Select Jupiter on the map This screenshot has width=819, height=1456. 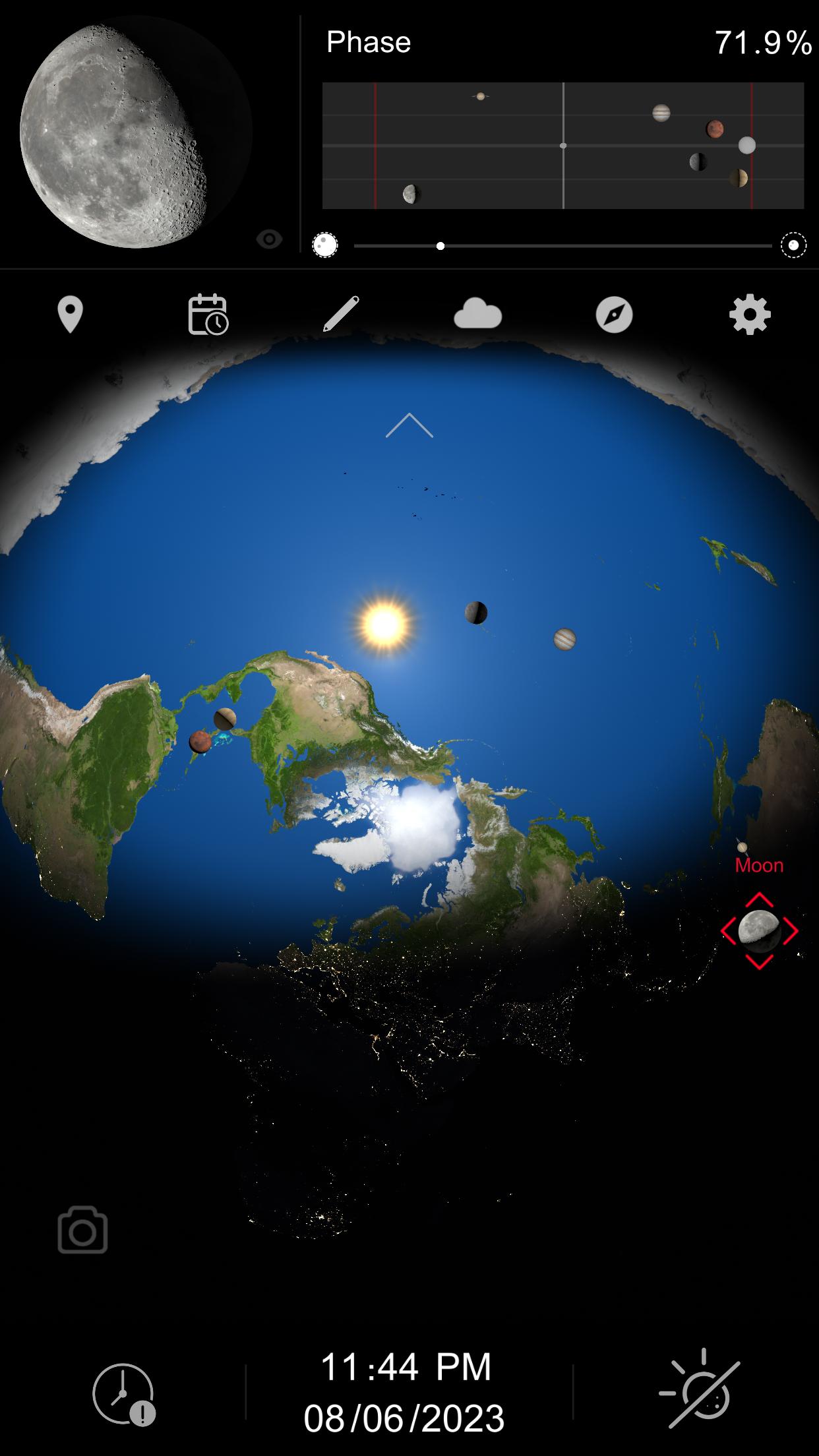564,639
